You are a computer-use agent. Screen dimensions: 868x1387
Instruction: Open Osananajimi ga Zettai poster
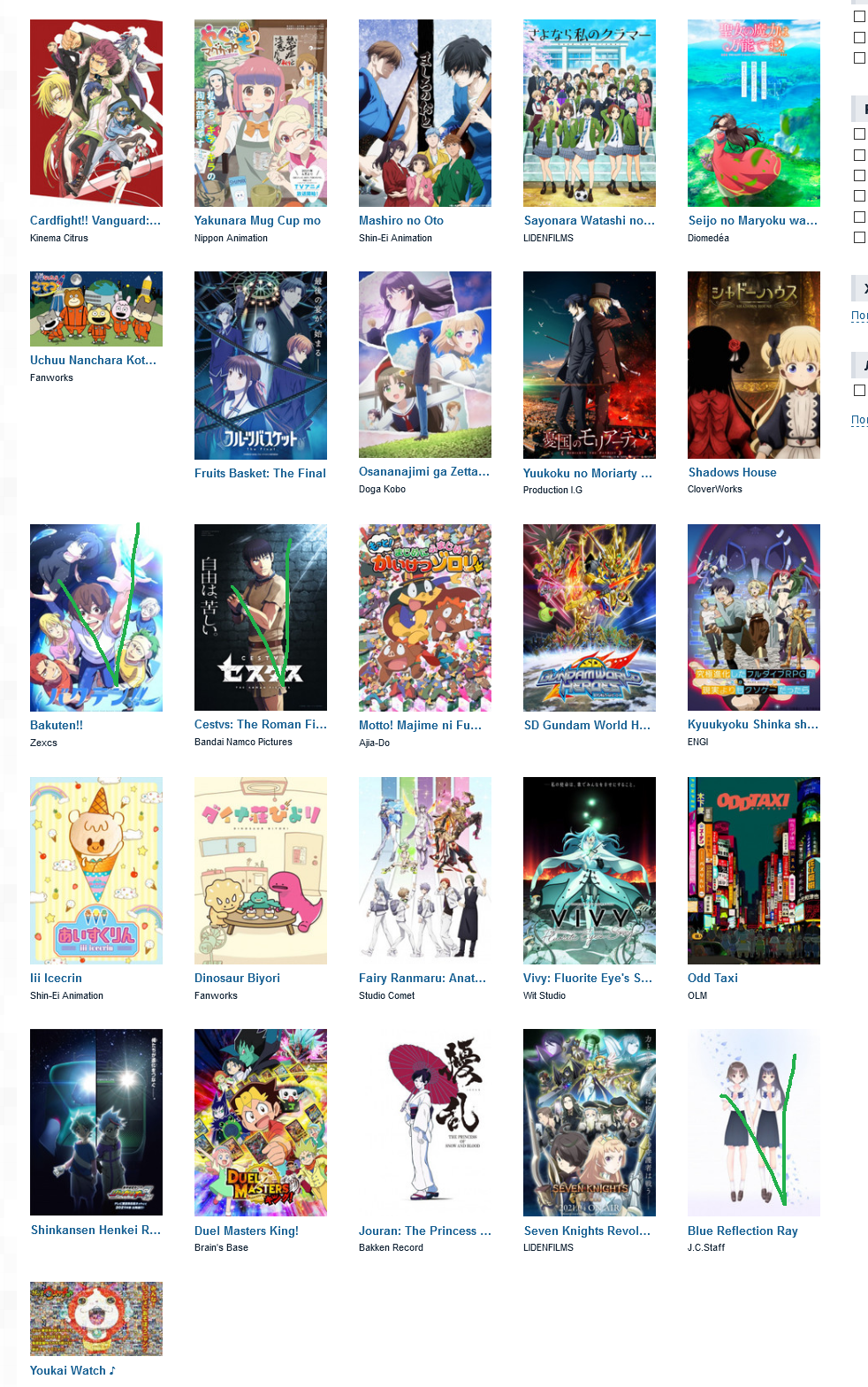tap(425, 365)
